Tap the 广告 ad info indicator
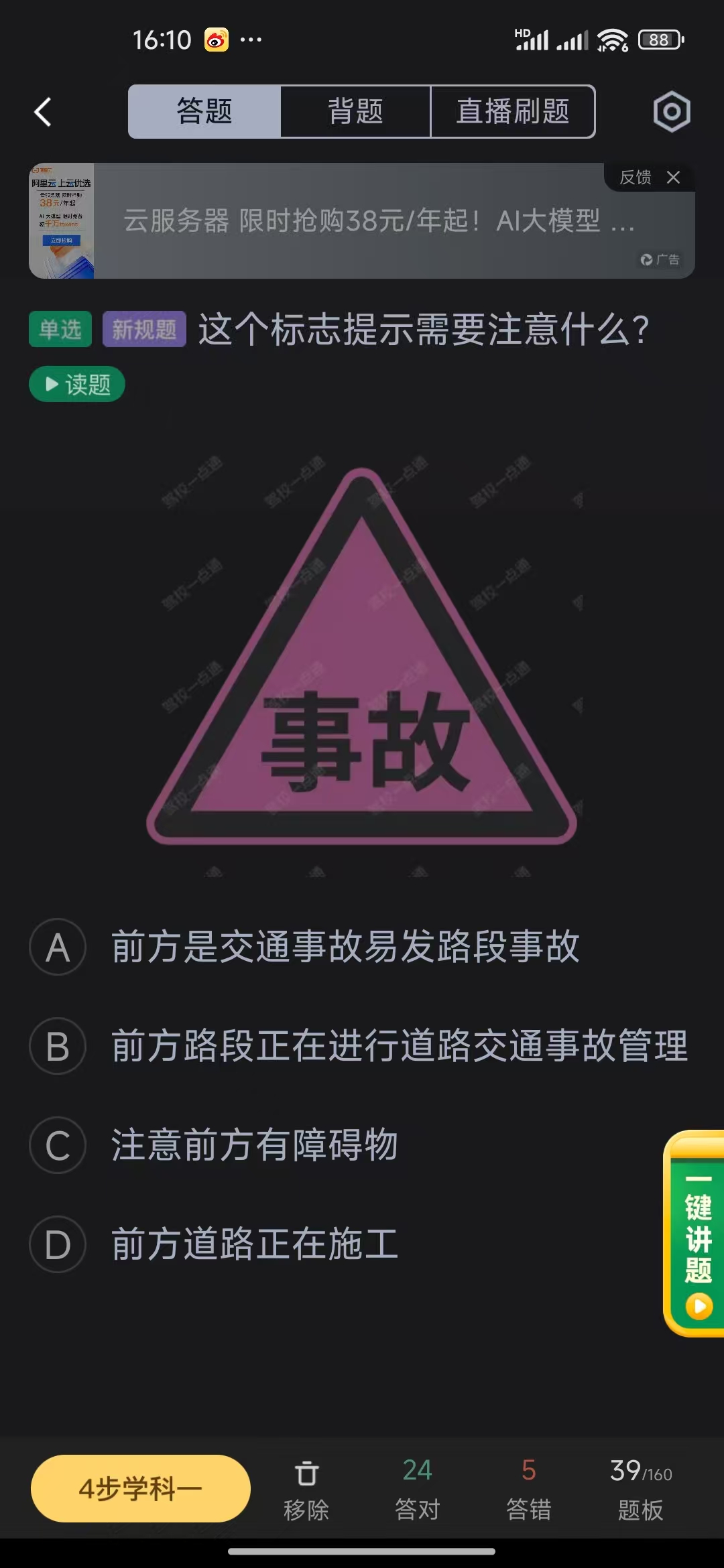This screenshot has width=724, height=1568. pos(660,260)
